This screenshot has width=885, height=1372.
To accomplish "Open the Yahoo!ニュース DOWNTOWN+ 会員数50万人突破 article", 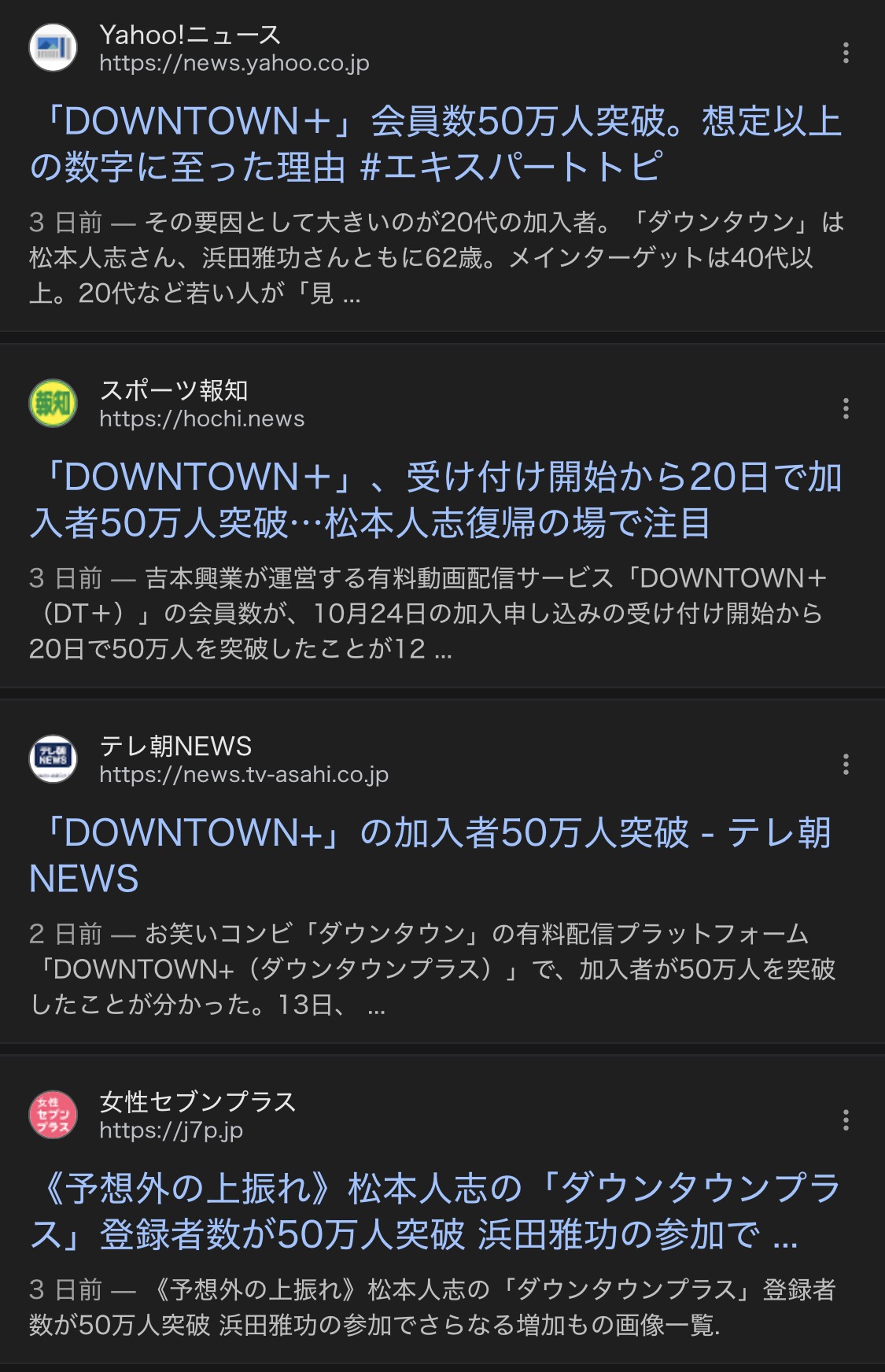I will coord(435,144).
